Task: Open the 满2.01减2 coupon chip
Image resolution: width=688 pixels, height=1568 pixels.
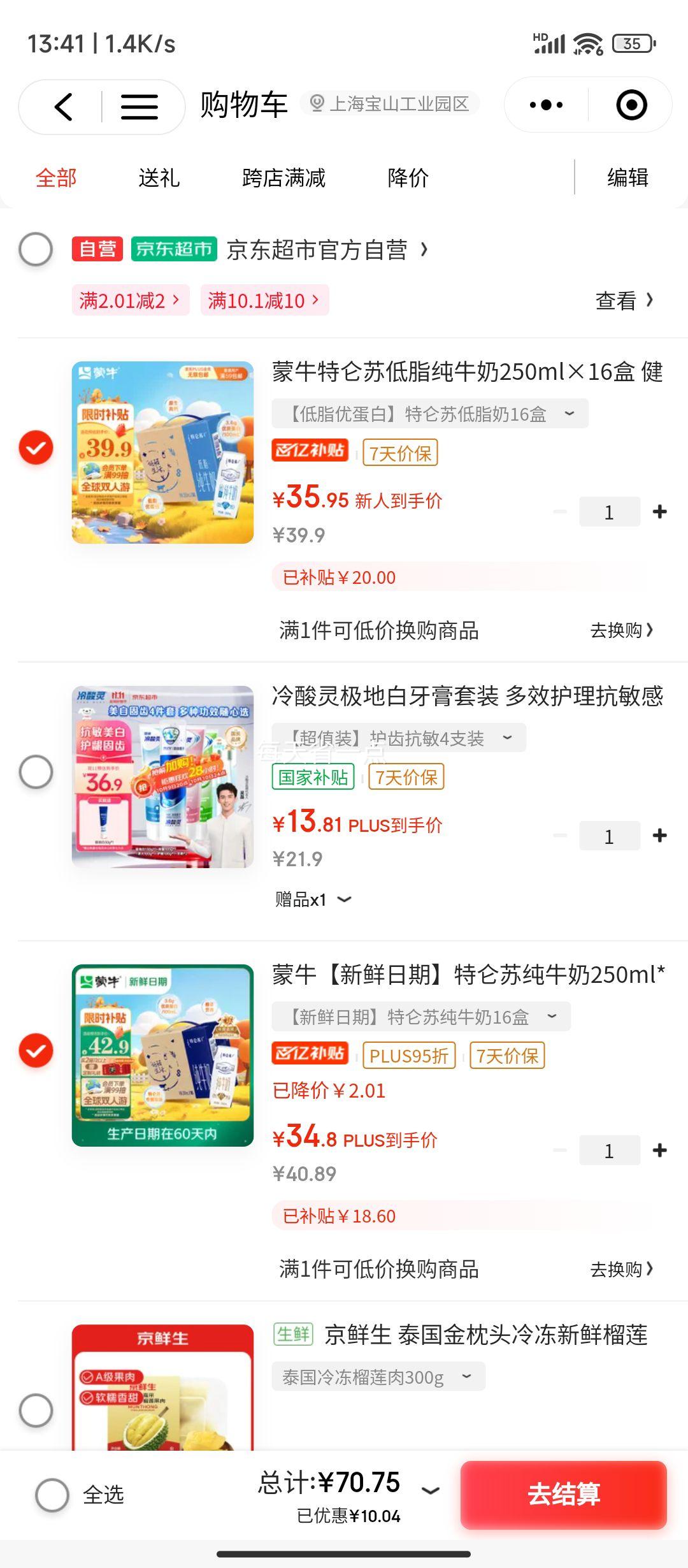Action: (x=130, y=300)
